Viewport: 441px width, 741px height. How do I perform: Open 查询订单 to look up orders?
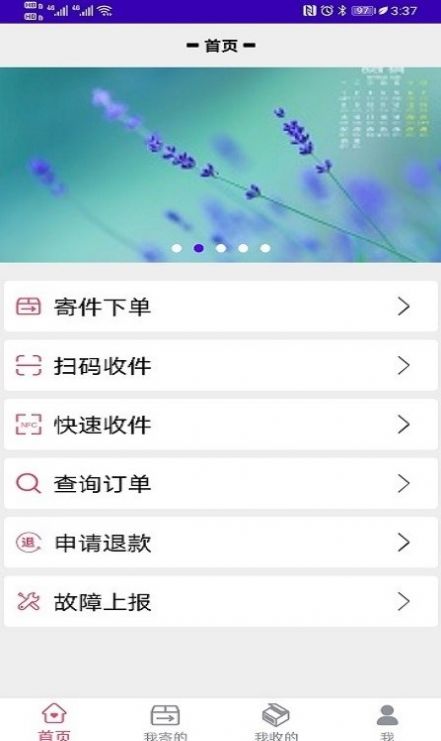pyautogui.click(x=221, y=483)
